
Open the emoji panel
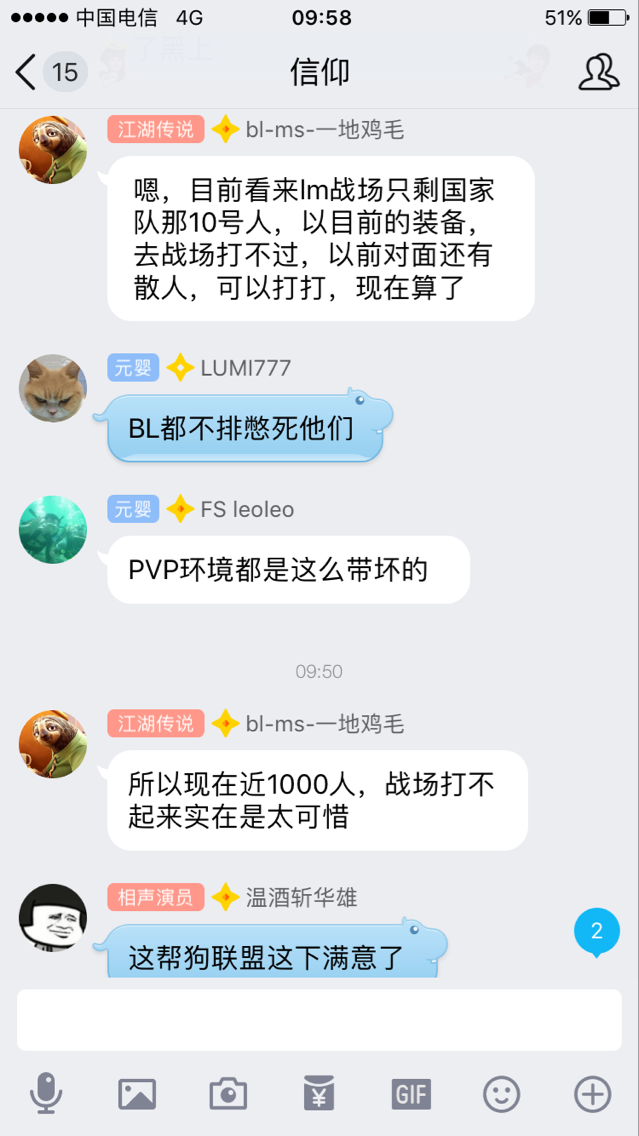tap(501, 1094)
